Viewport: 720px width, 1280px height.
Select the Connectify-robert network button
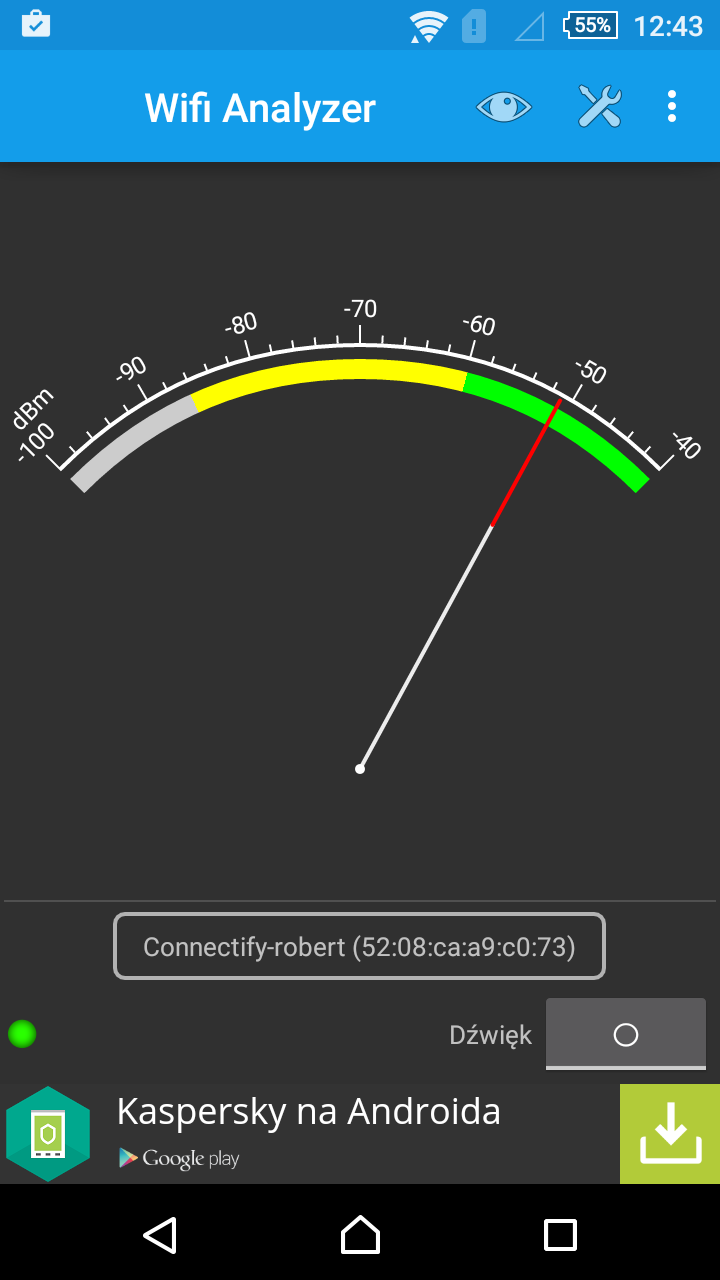click(359, 946)
